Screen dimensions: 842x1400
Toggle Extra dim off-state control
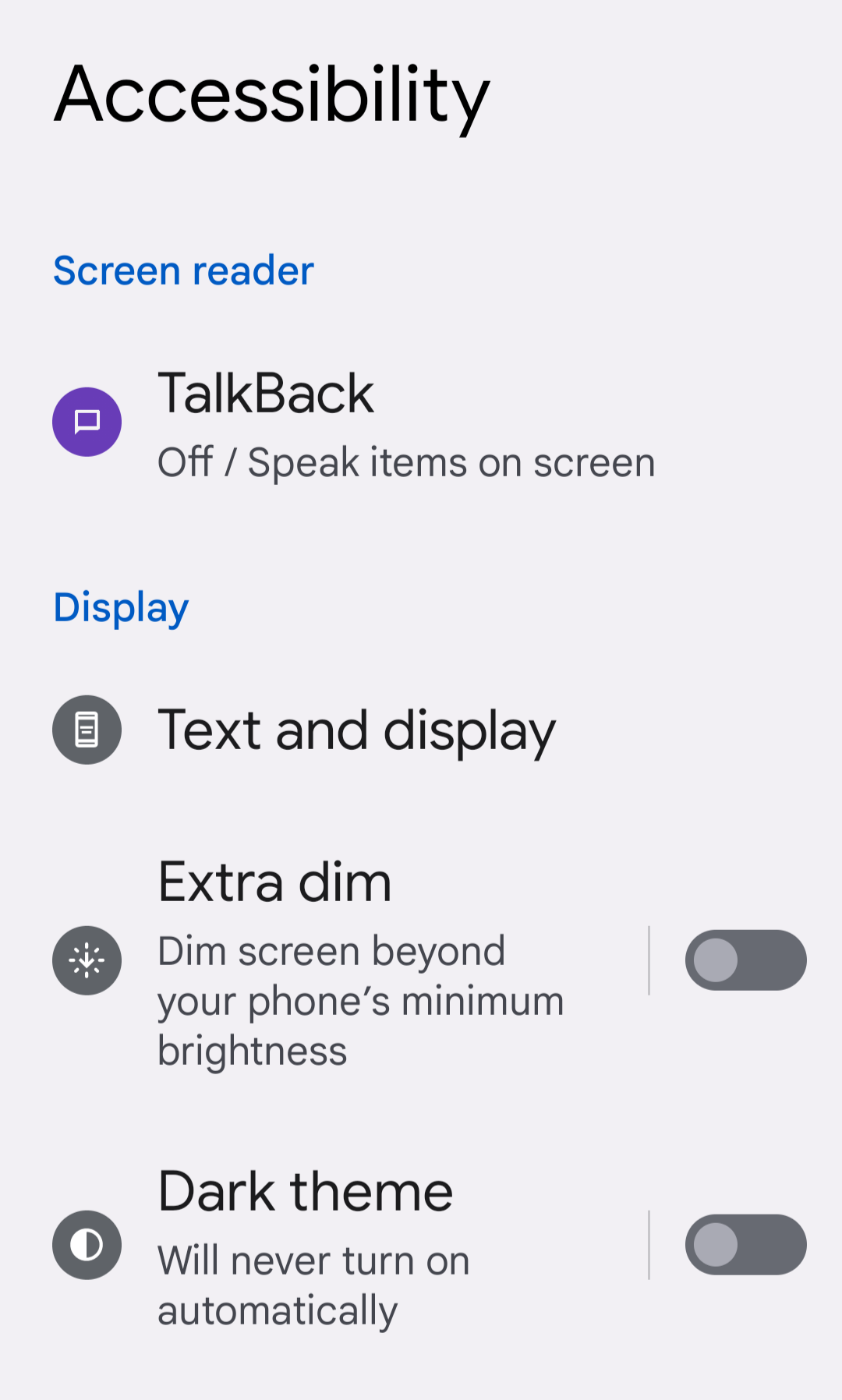point(746,960)
